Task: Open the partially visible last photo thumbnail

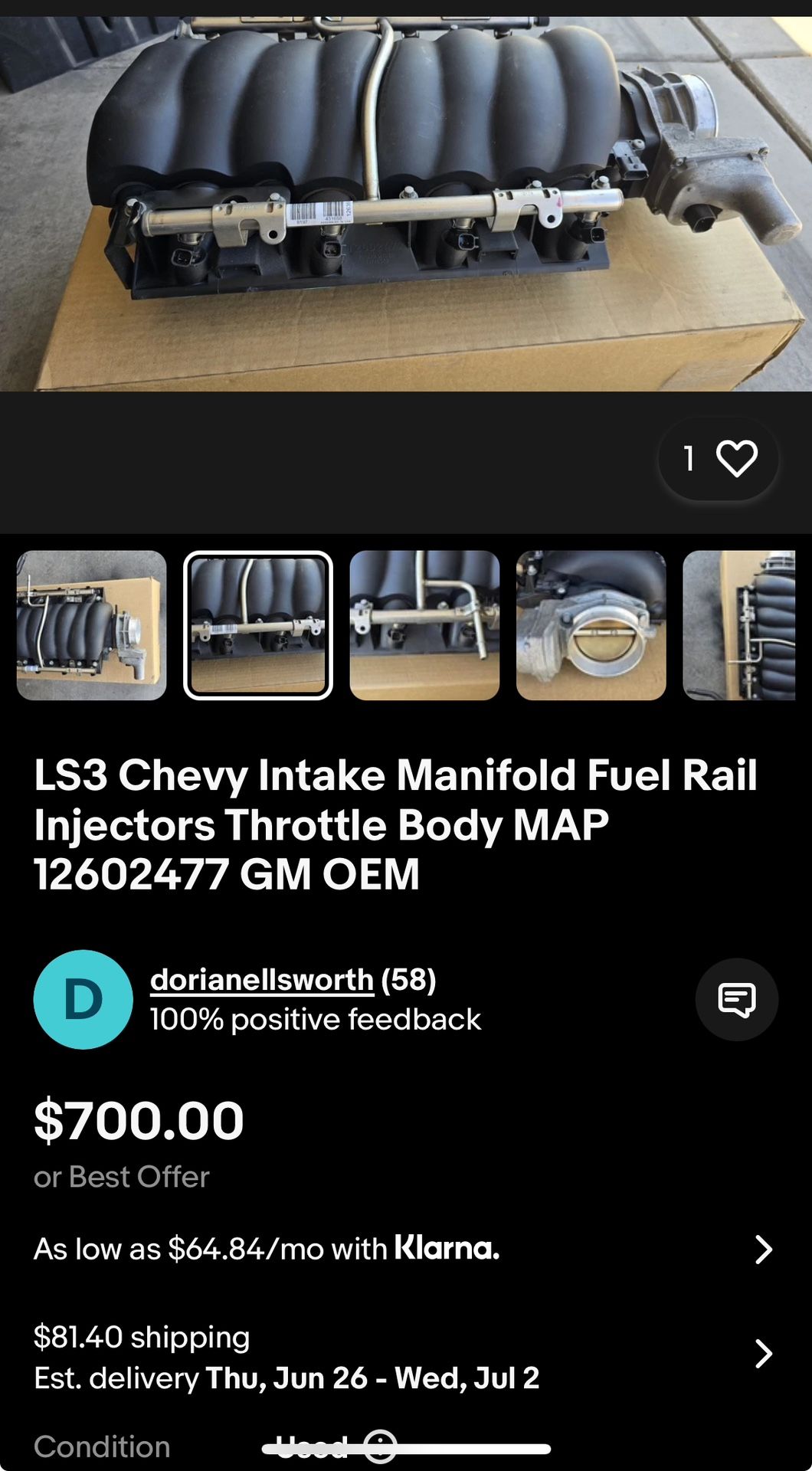Action: pyautogui.click(x=739, y=625)
